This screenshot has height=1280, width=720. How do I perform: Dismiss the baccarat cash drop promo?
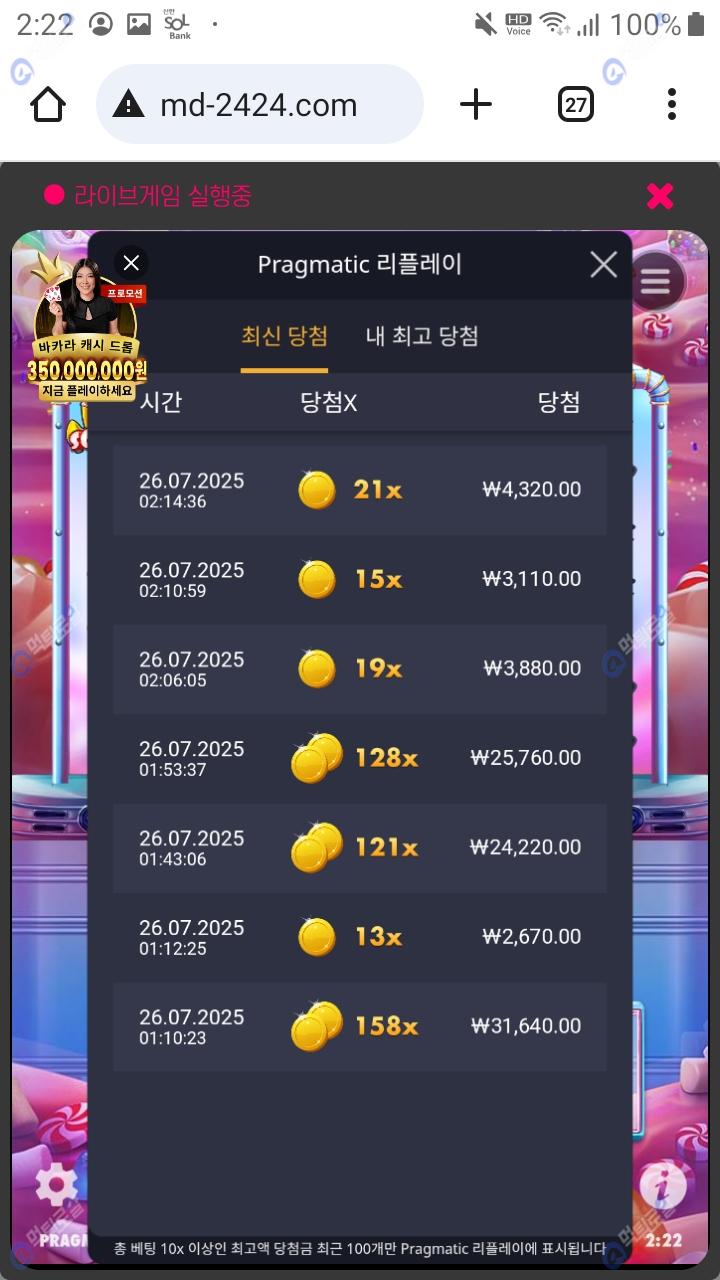[x=131, y=263]
